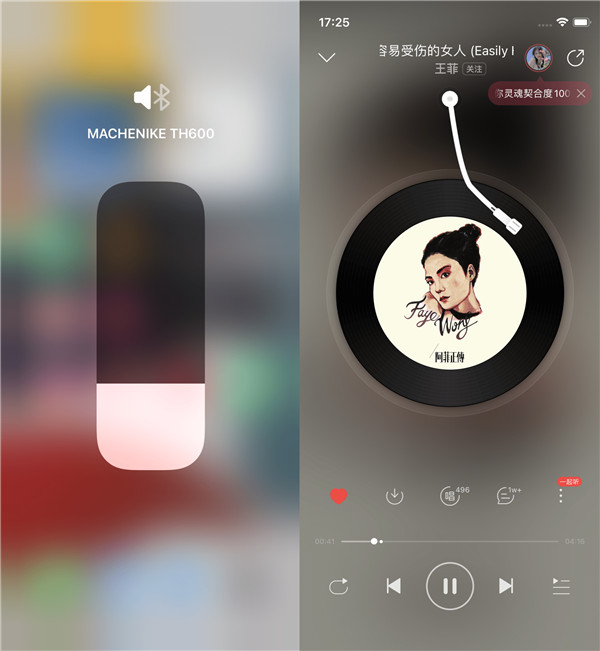Skip to the next track
600x651 pixels.
click(506, 586)
